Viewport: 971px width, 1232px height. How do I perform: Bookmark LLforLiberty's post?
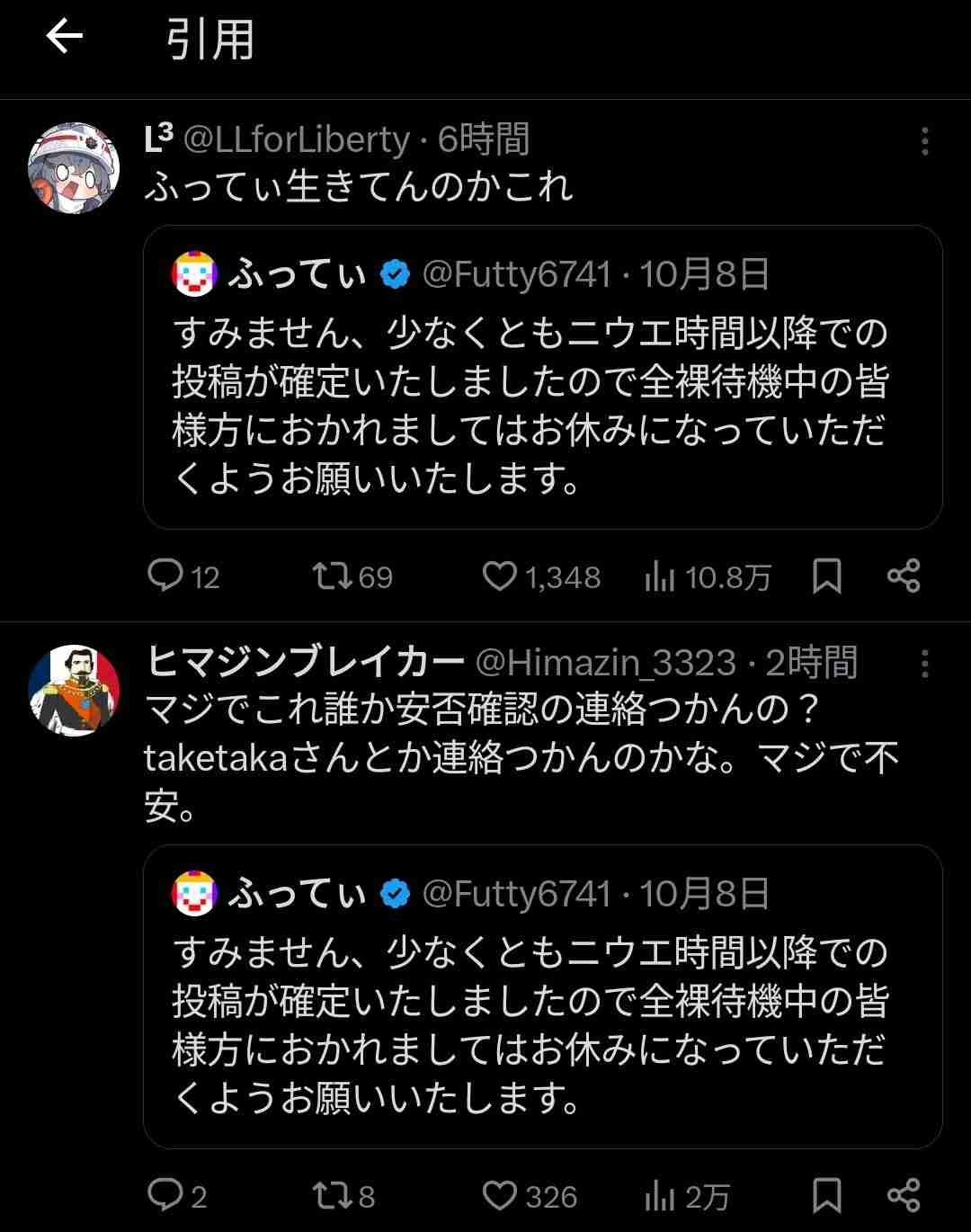[x=826, y=576]
